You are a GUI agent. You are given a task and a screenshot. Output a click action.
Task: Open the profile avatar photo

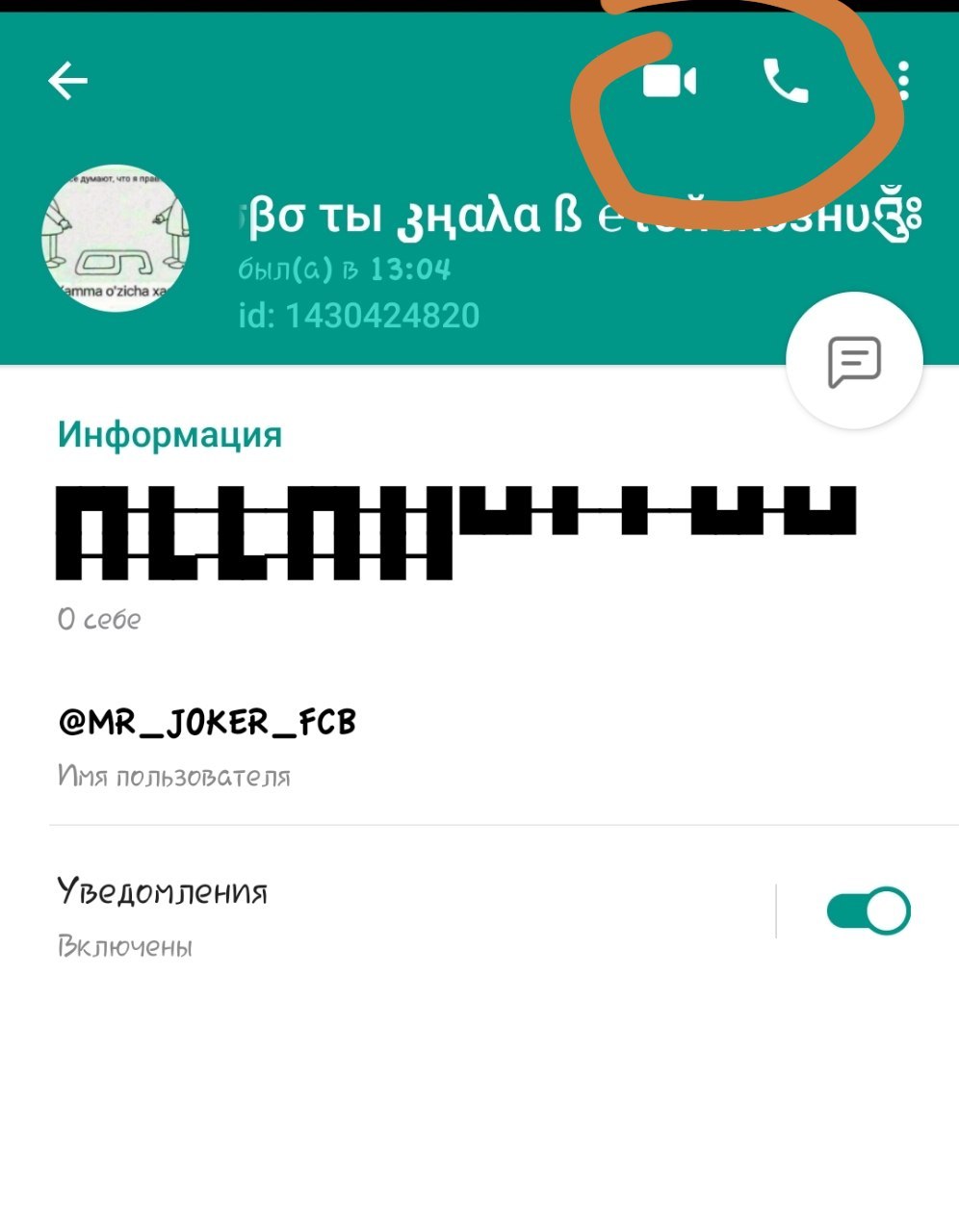(116, 238)
